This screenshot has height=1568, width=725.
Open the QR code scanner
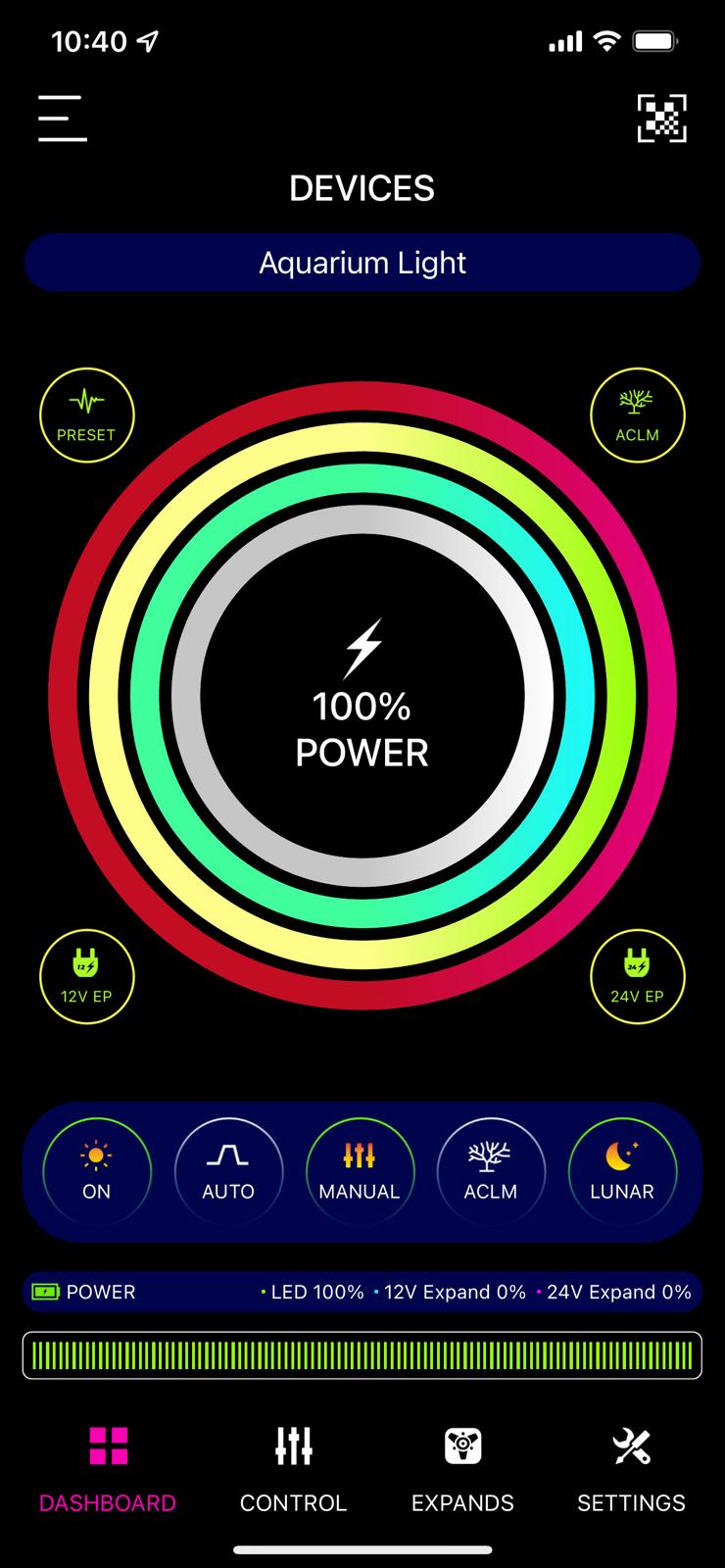tap(661, 119)
